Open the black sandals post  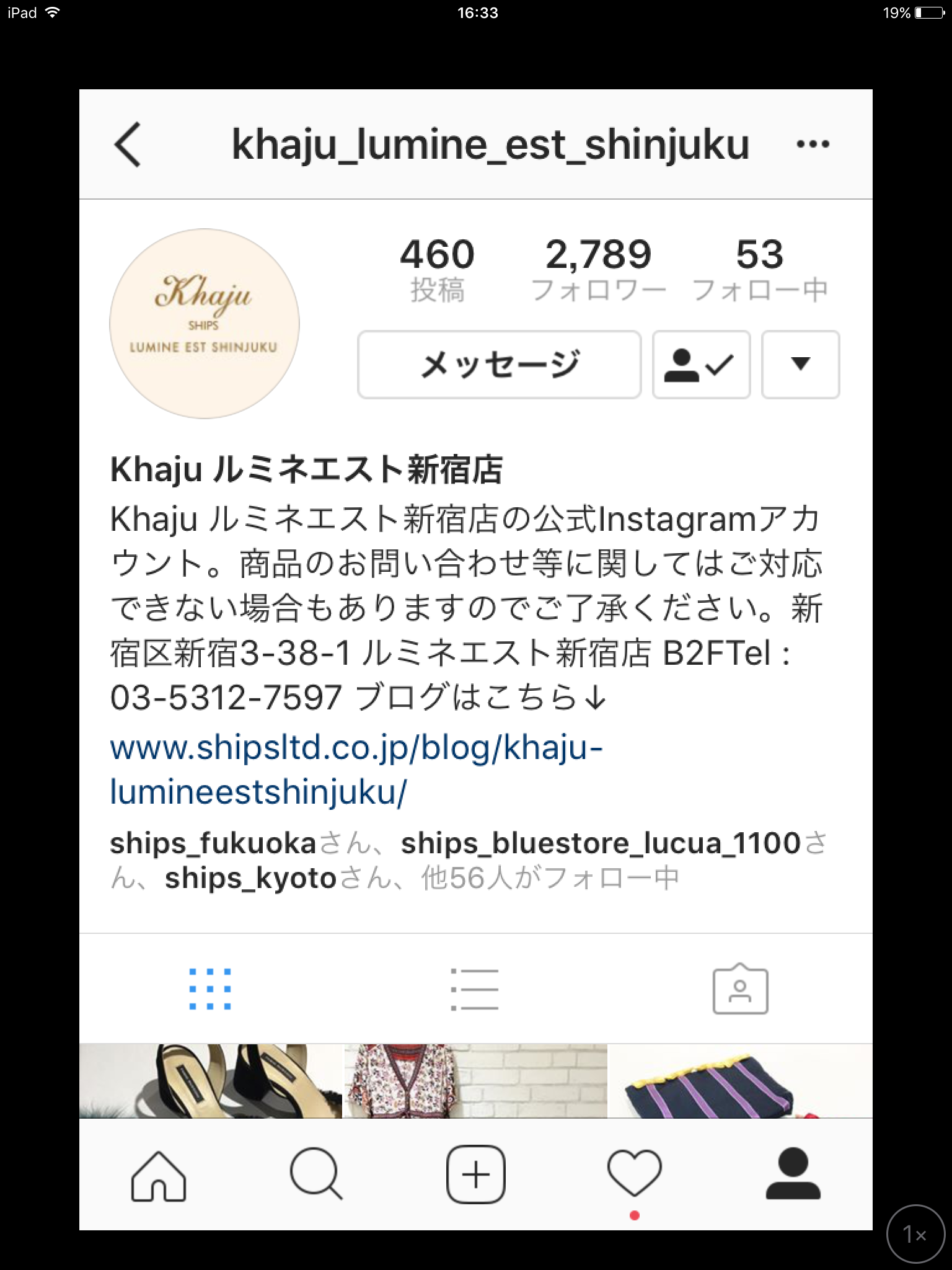(x=210, y=1081)
